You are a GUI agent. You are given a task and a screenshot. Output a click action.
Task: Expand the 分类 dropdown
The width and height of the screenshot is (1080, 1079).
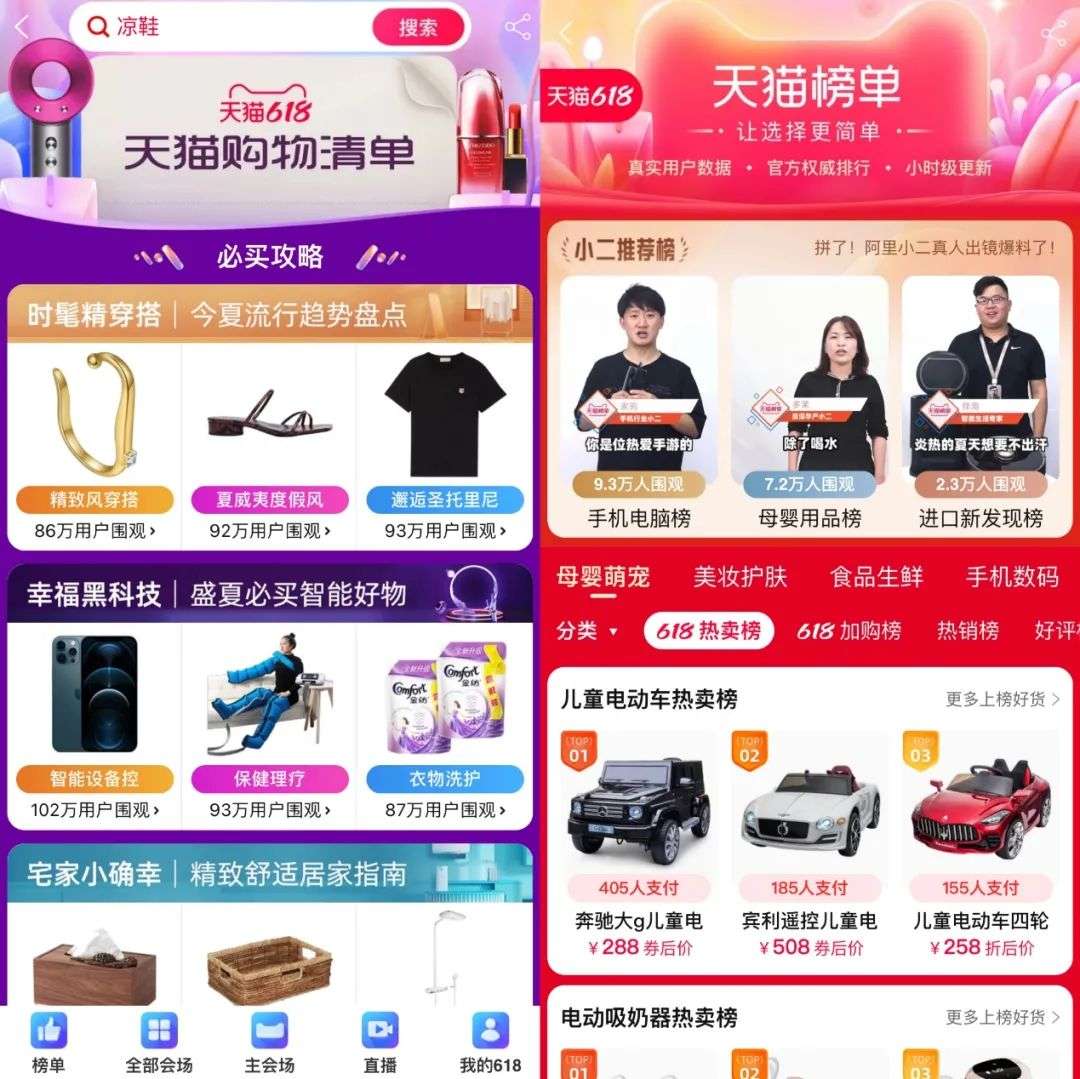(x=588, y=631)
